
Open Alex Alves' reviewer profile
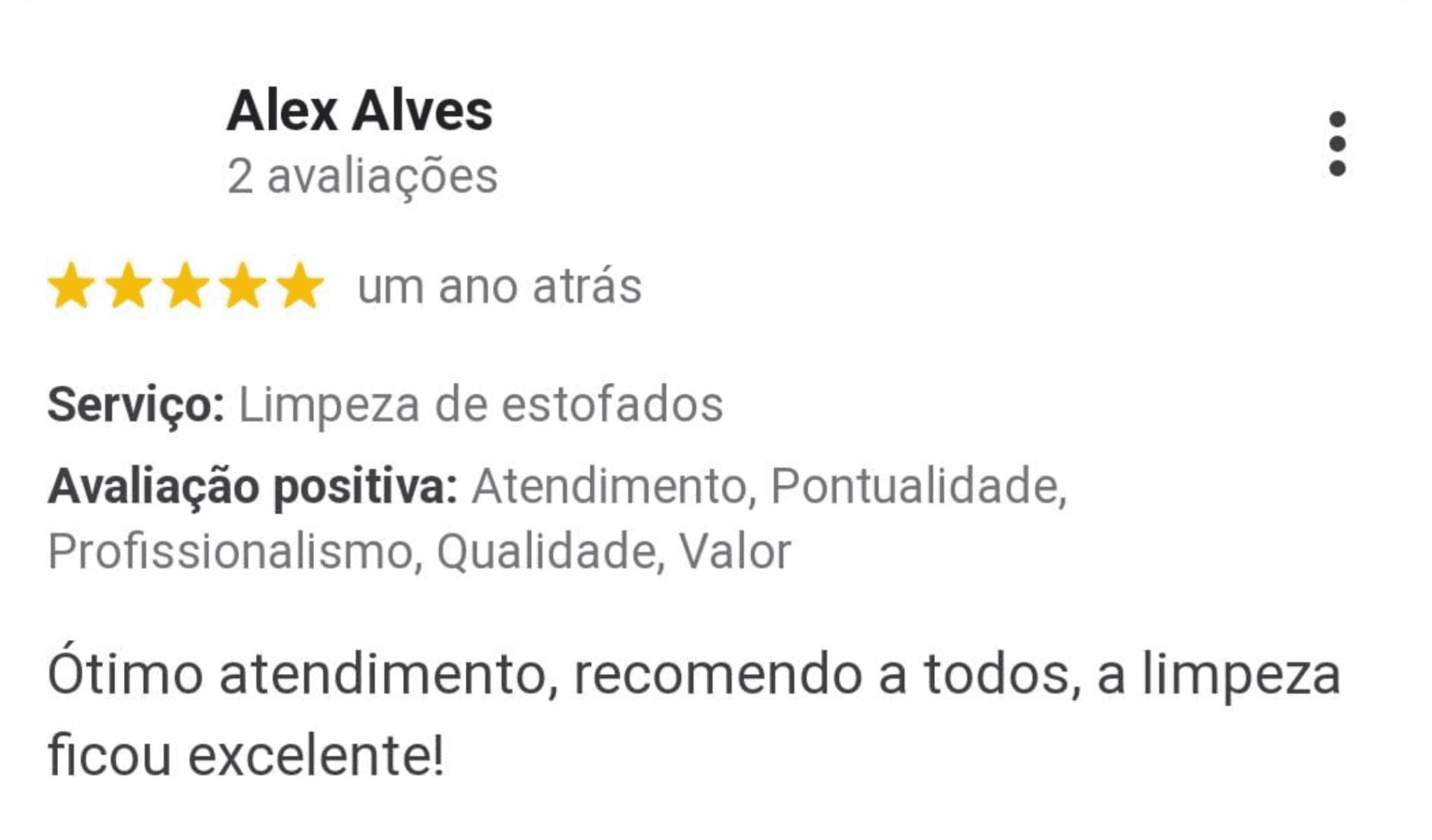[x=359, y=112]
